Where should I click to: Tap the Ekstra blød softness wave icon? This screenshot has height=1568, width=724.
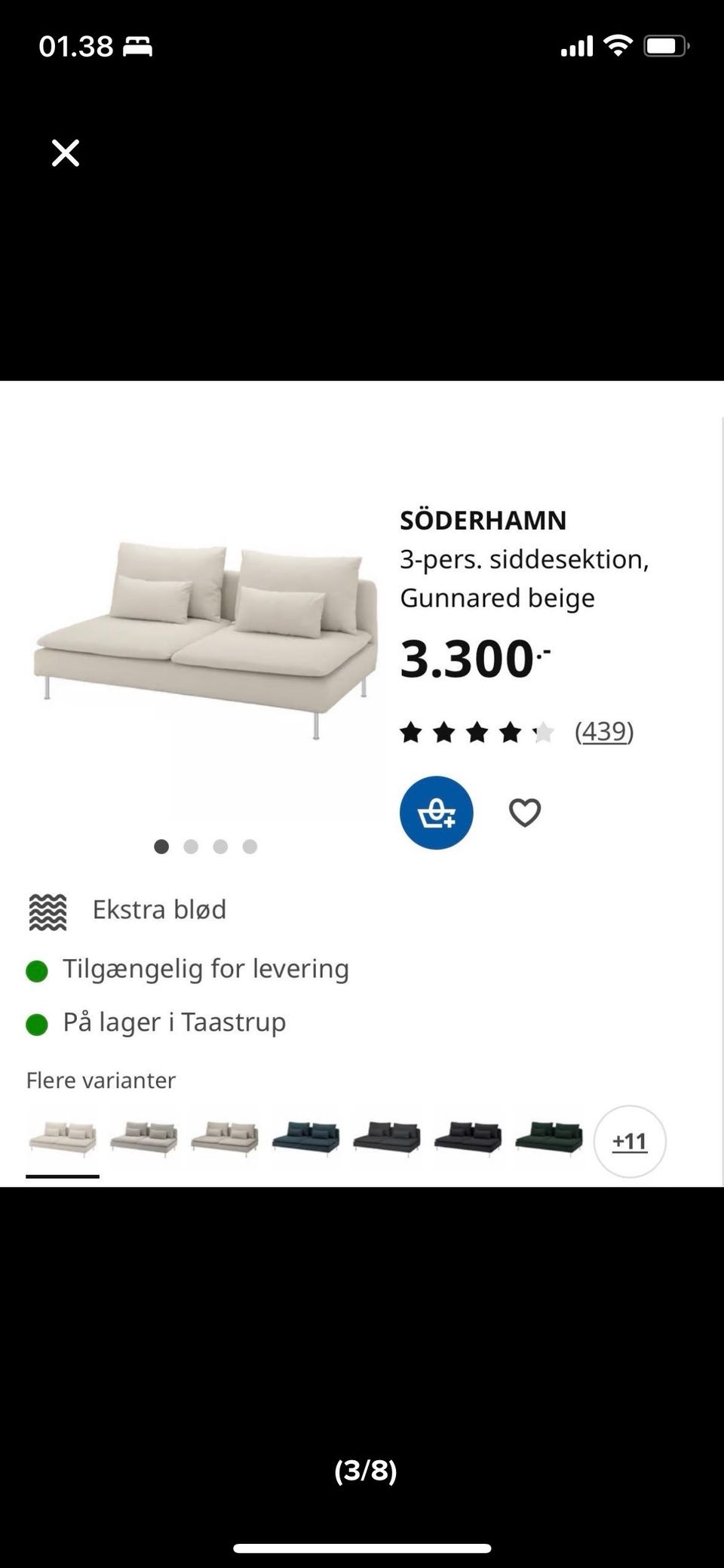[48, 910]
